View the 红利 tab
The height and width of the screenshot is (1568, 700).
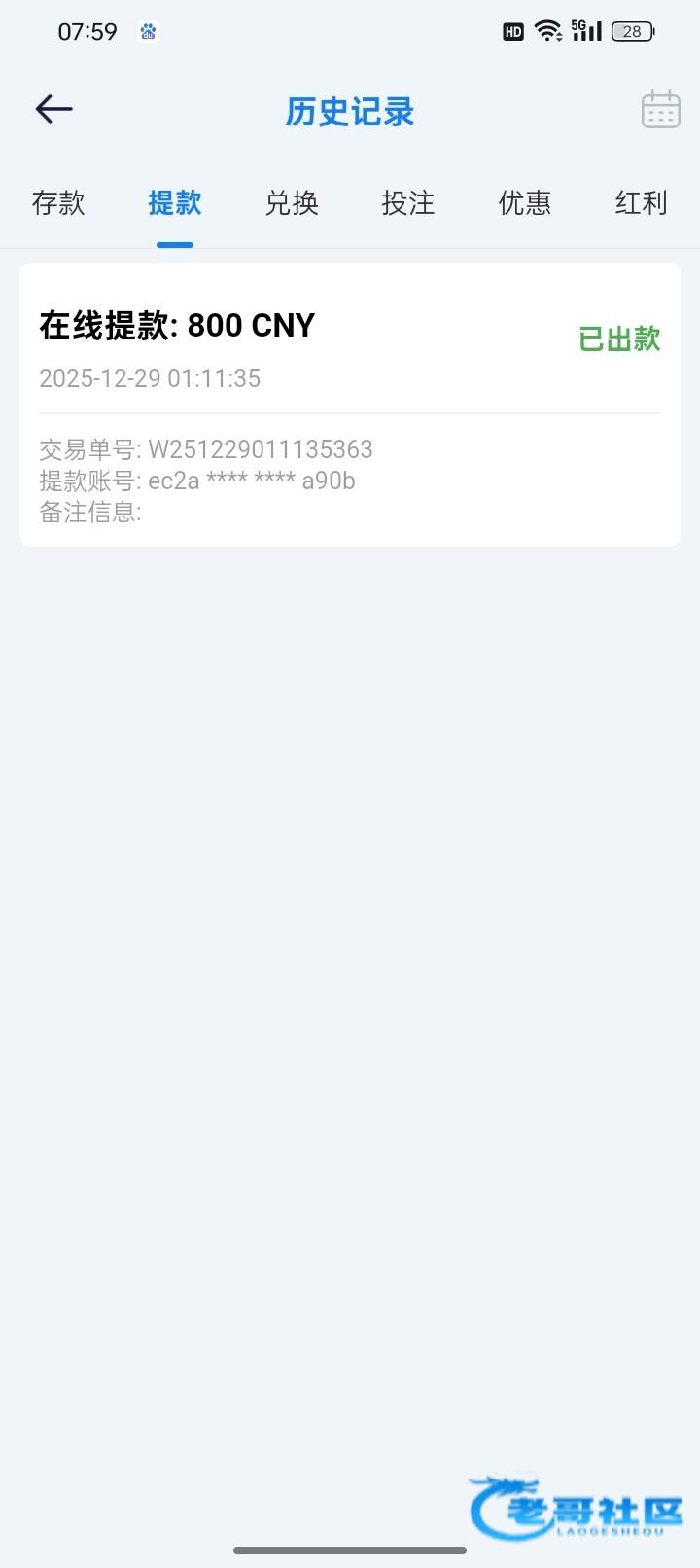(641, 203)
